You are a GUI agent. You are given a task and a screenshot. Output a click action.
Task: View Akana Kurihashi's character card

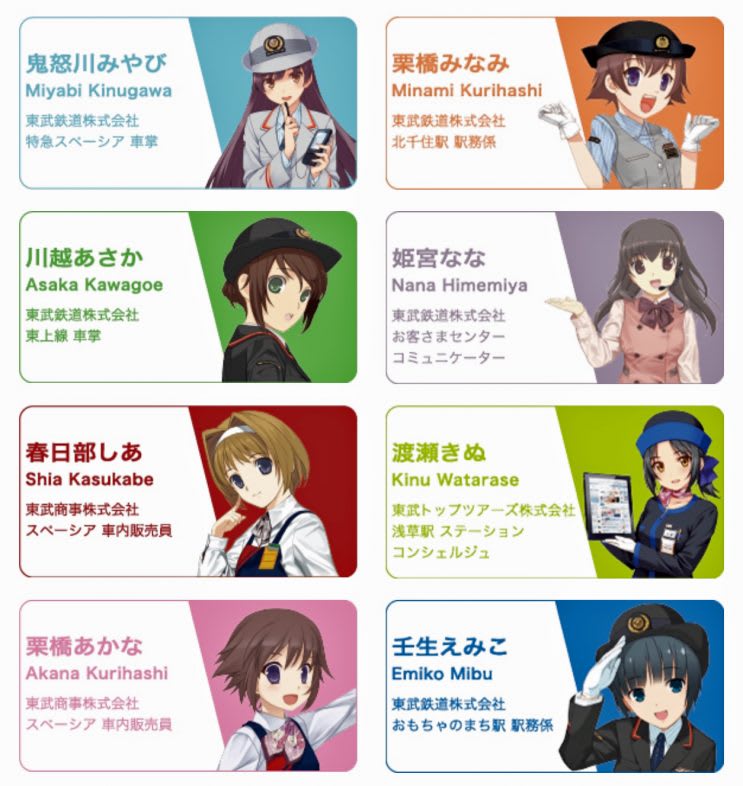pyautogui.click(x=188, y=685)
